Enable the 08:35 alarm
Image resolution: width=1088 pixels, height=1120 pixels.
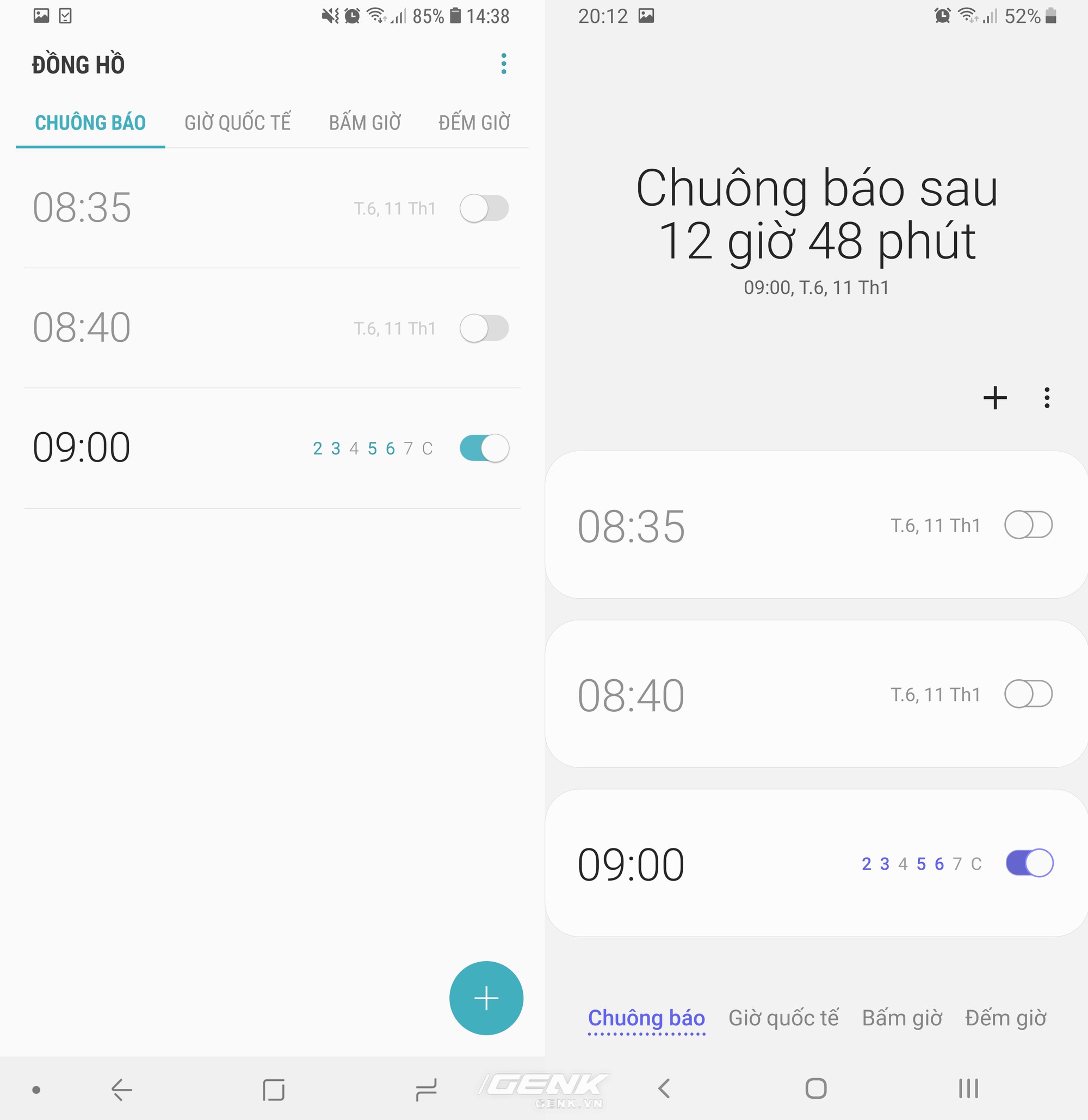point(484,208)
